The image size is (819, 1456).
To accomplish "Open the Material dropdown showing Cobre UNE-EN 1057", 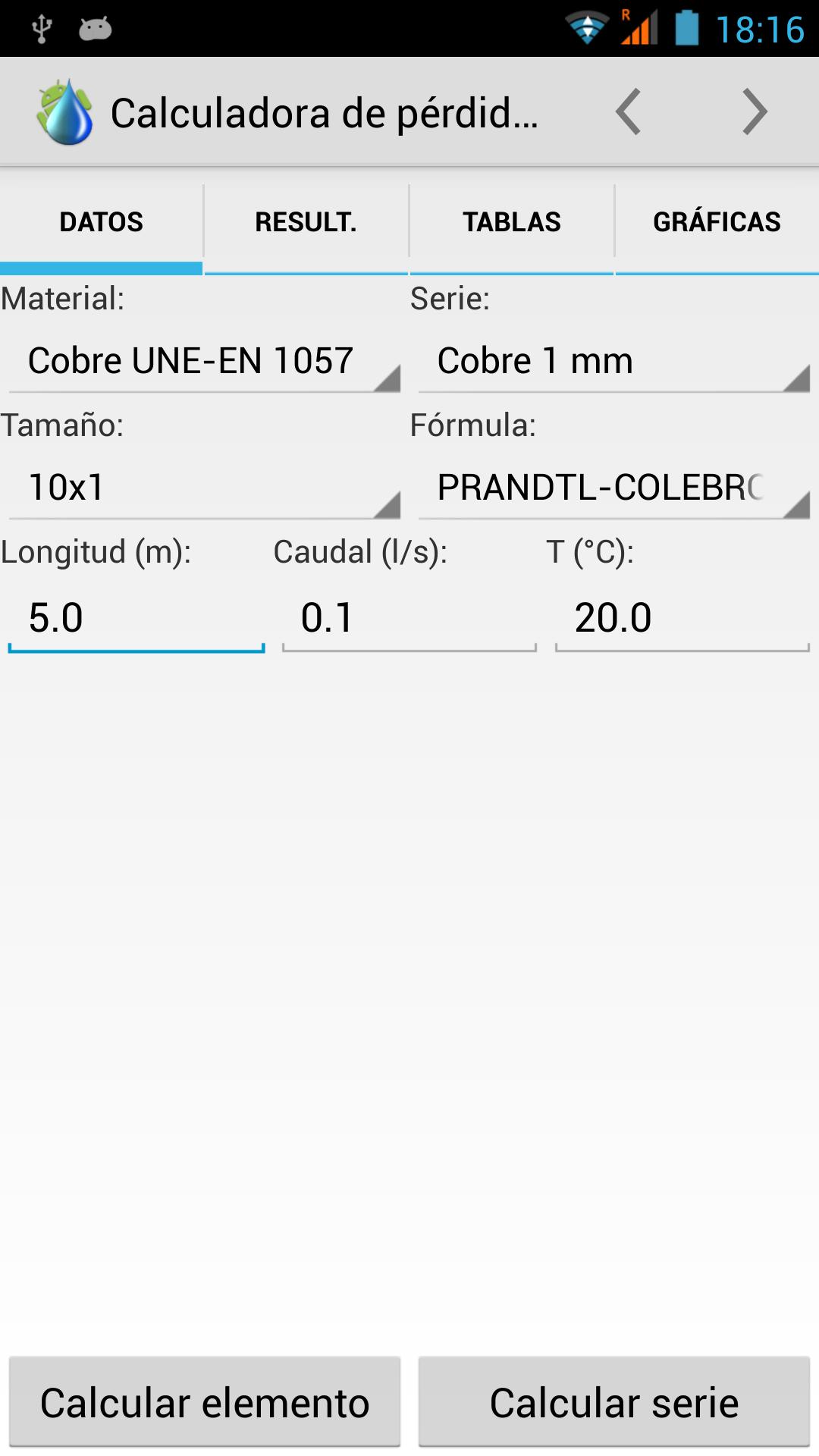I will coord(204,361).
